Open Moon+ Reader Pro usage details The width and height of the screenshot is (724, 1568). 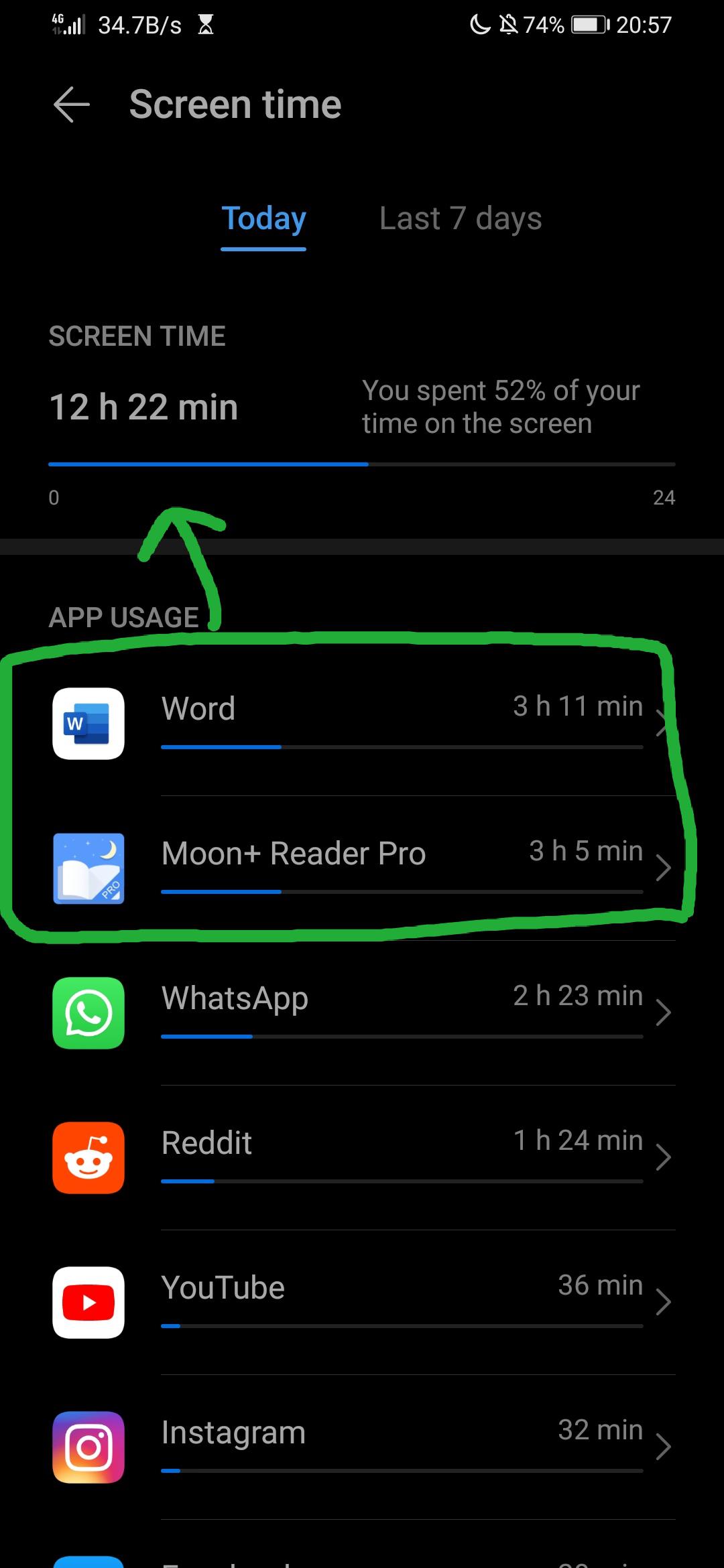tap(362, 868)
